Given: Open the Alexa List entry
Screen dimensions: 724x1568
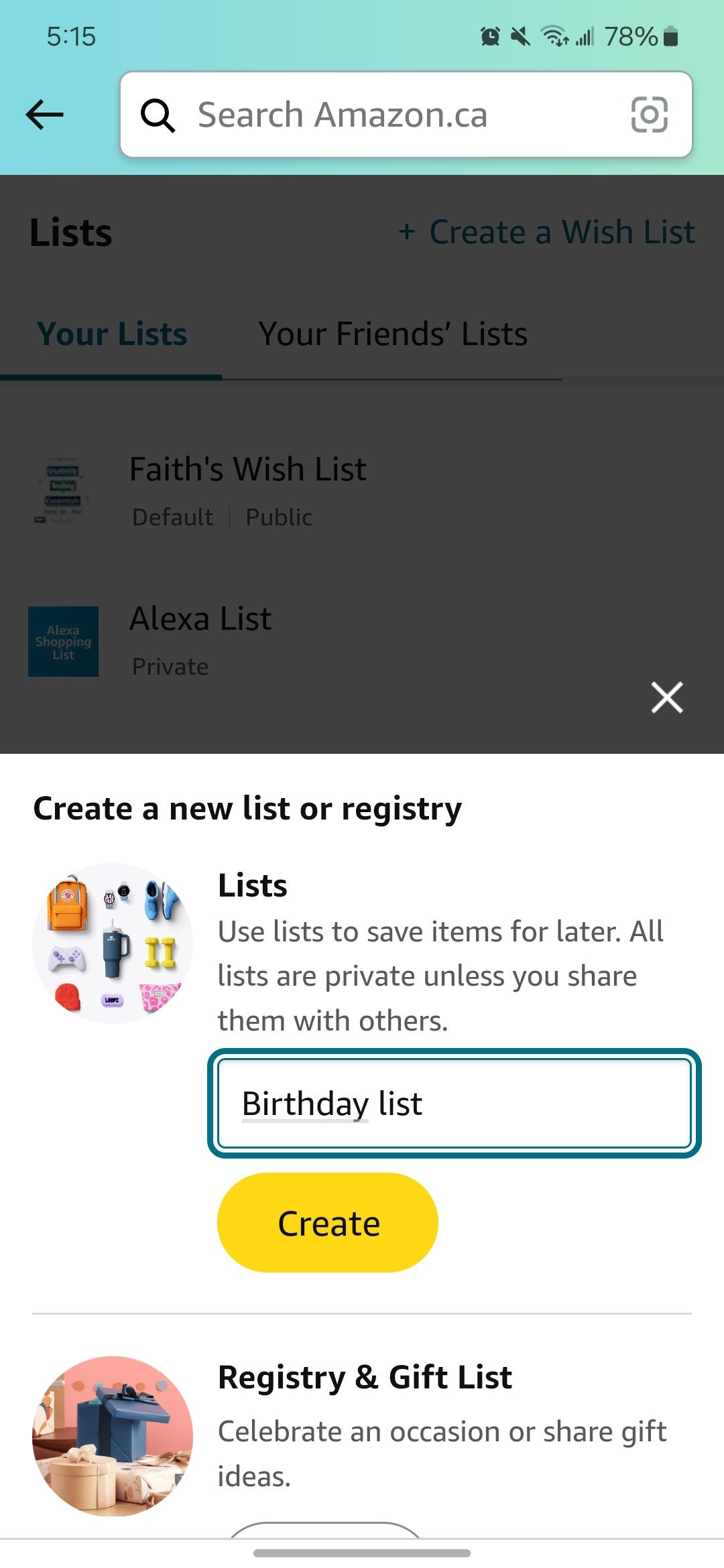Looking at the screenshot, I should pos(200,618).
